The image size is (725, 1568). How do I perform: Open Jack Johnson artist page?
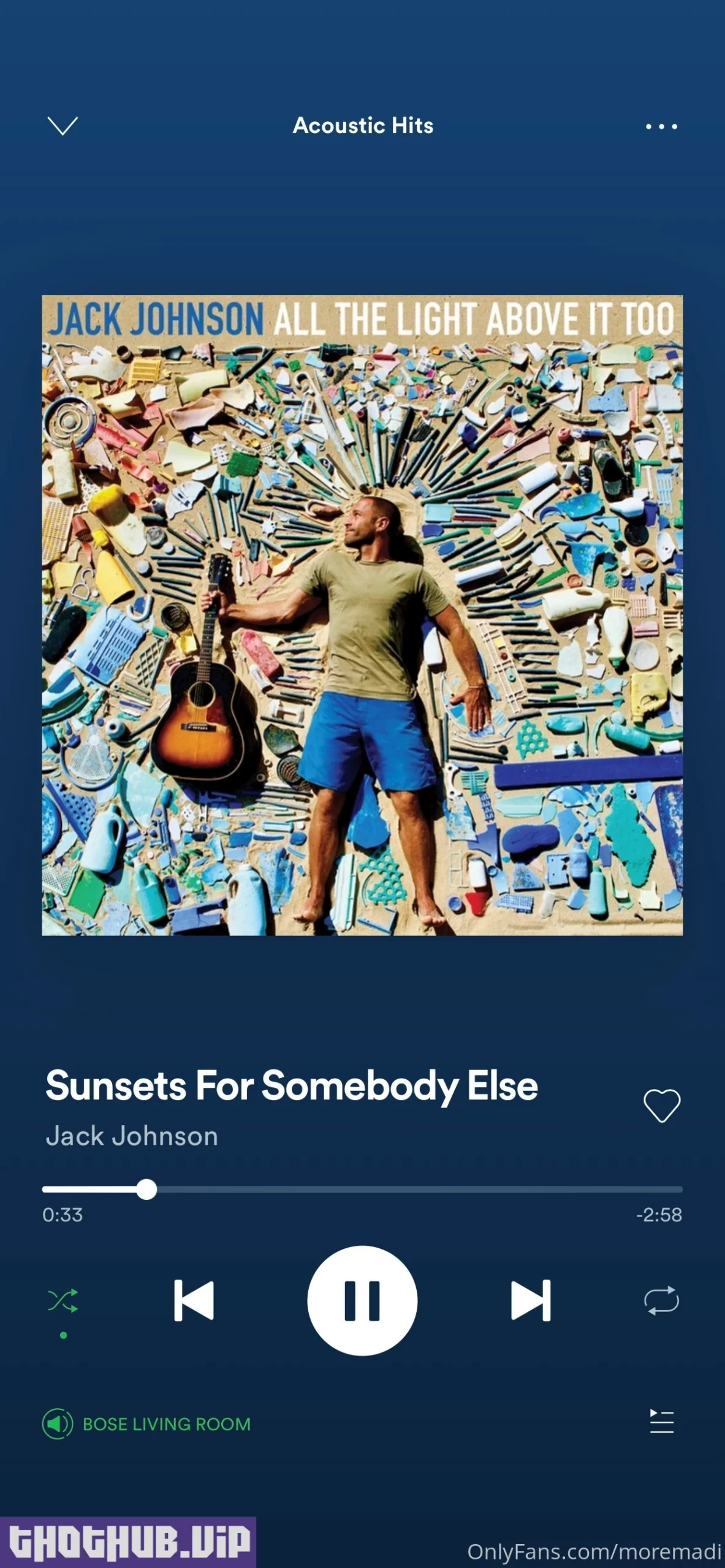pyautogui.click(x=132, y=1136)
